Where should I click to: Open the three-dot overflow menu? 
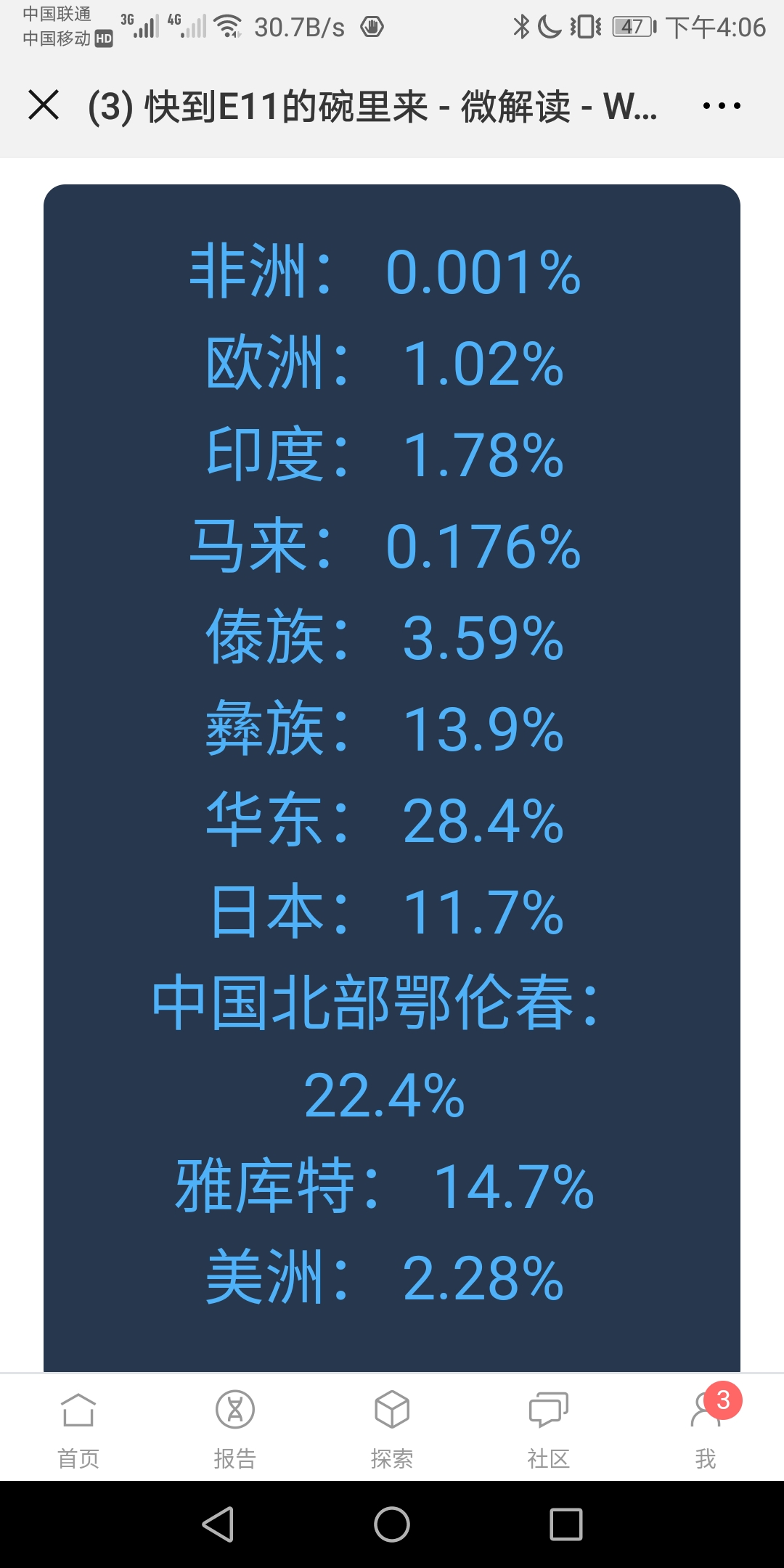pos(722,106)
